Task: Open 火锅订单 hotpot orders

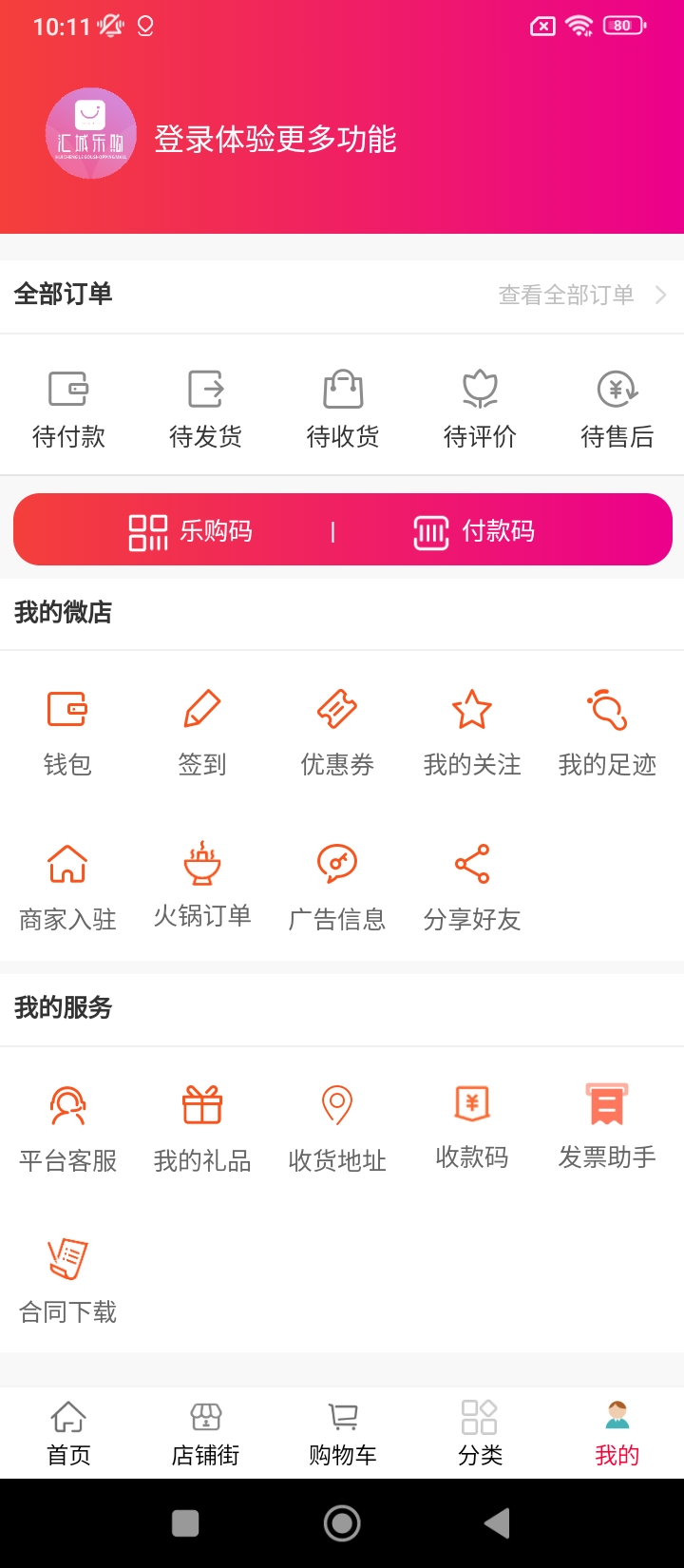Action: point(202,886)
